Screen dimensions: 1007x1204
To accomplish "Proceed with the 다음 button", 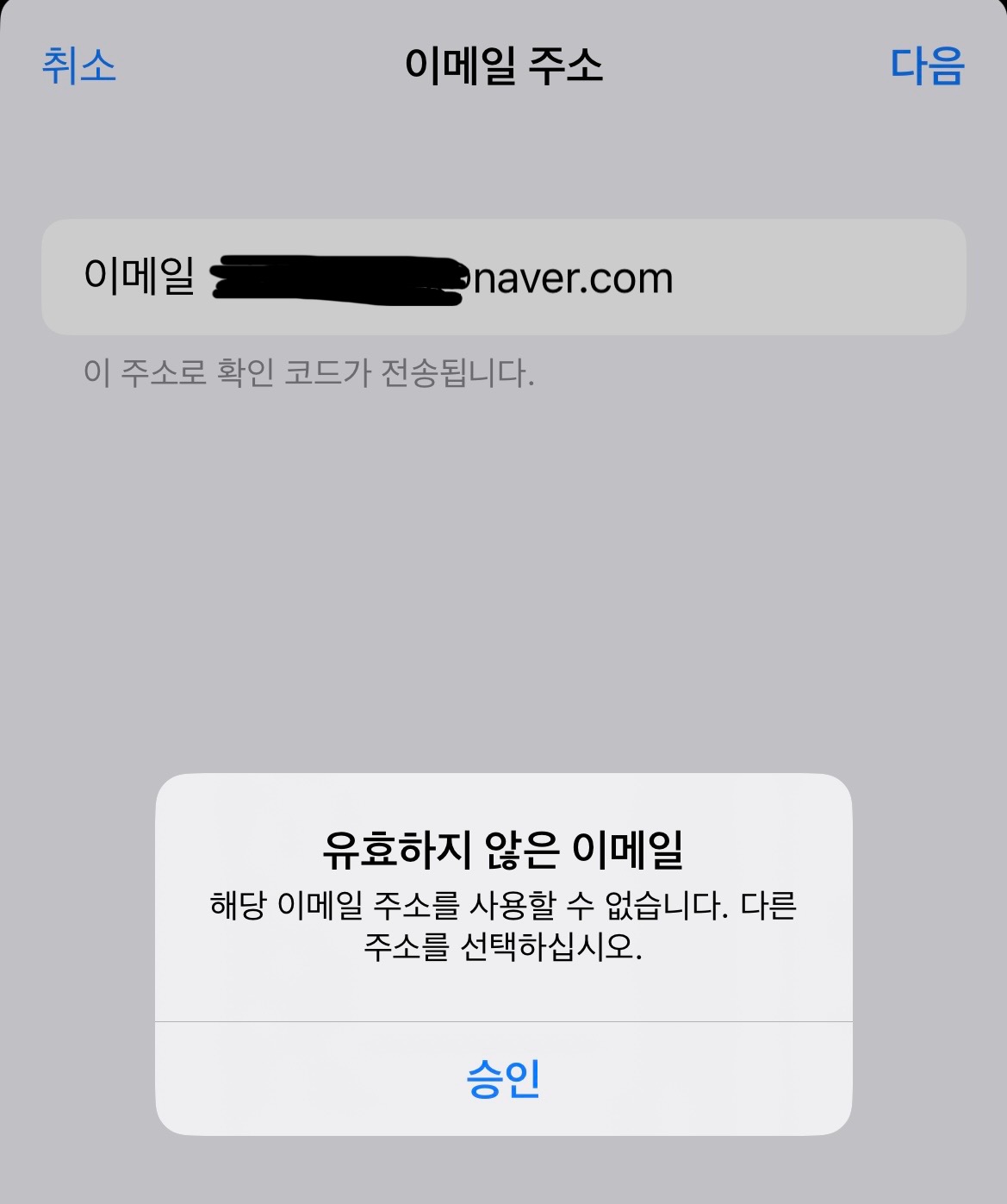I will 927,66.
